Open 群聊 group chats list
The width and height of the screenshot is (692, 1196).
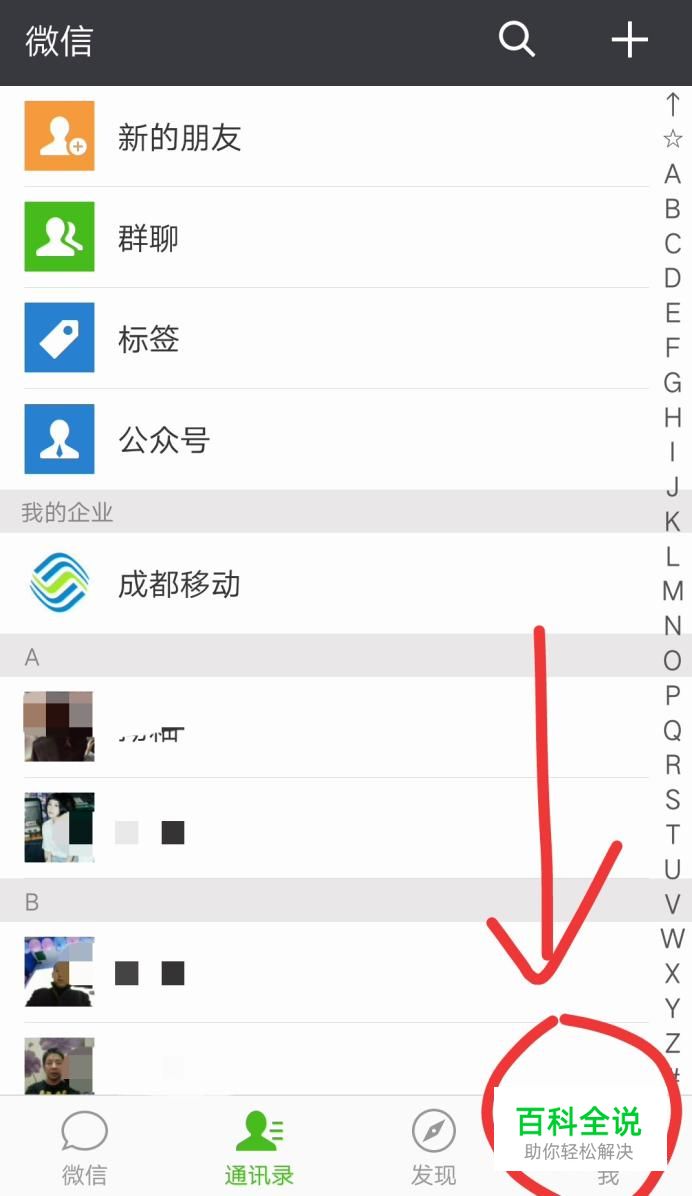point(148,238)
